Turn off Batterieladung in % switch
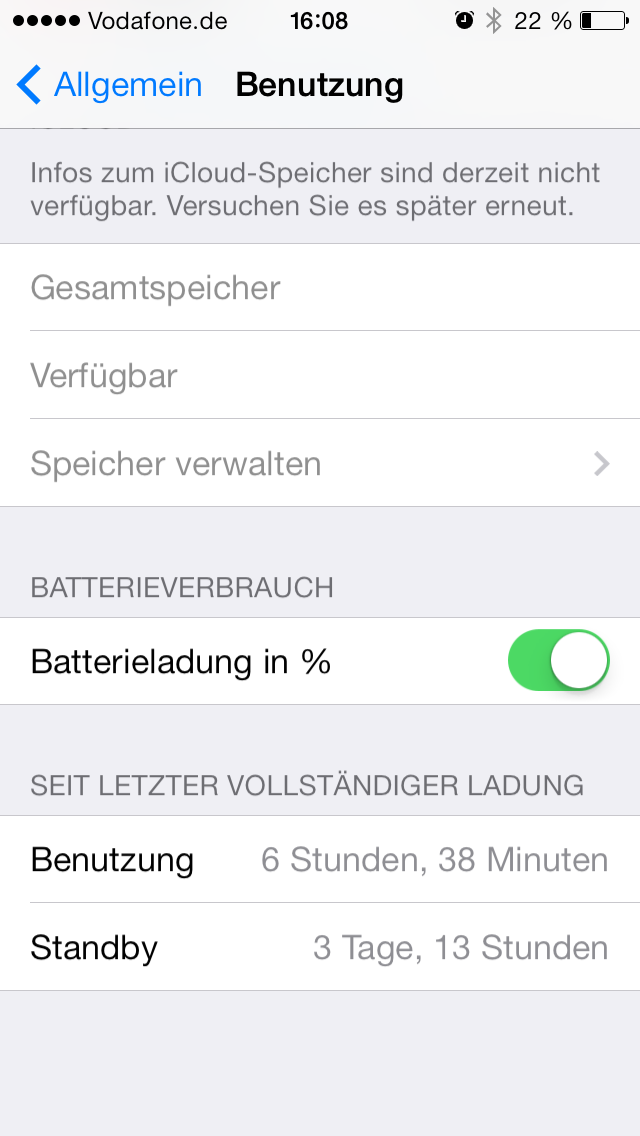The height and width of the screenshot is (1136, 640). pos(558,661)
